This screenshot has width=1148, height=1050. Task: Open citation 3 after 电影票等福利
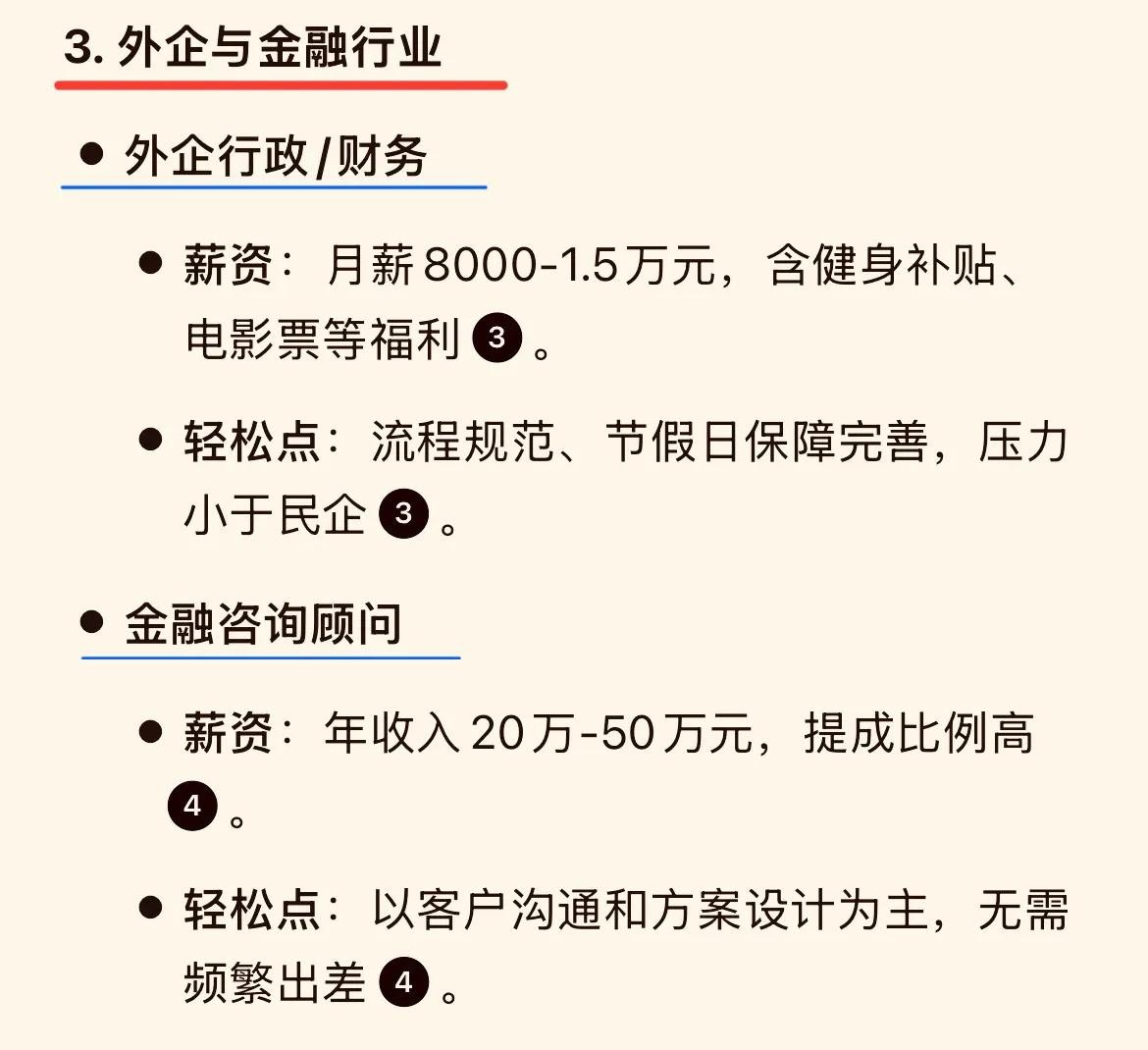coord(496,339)
